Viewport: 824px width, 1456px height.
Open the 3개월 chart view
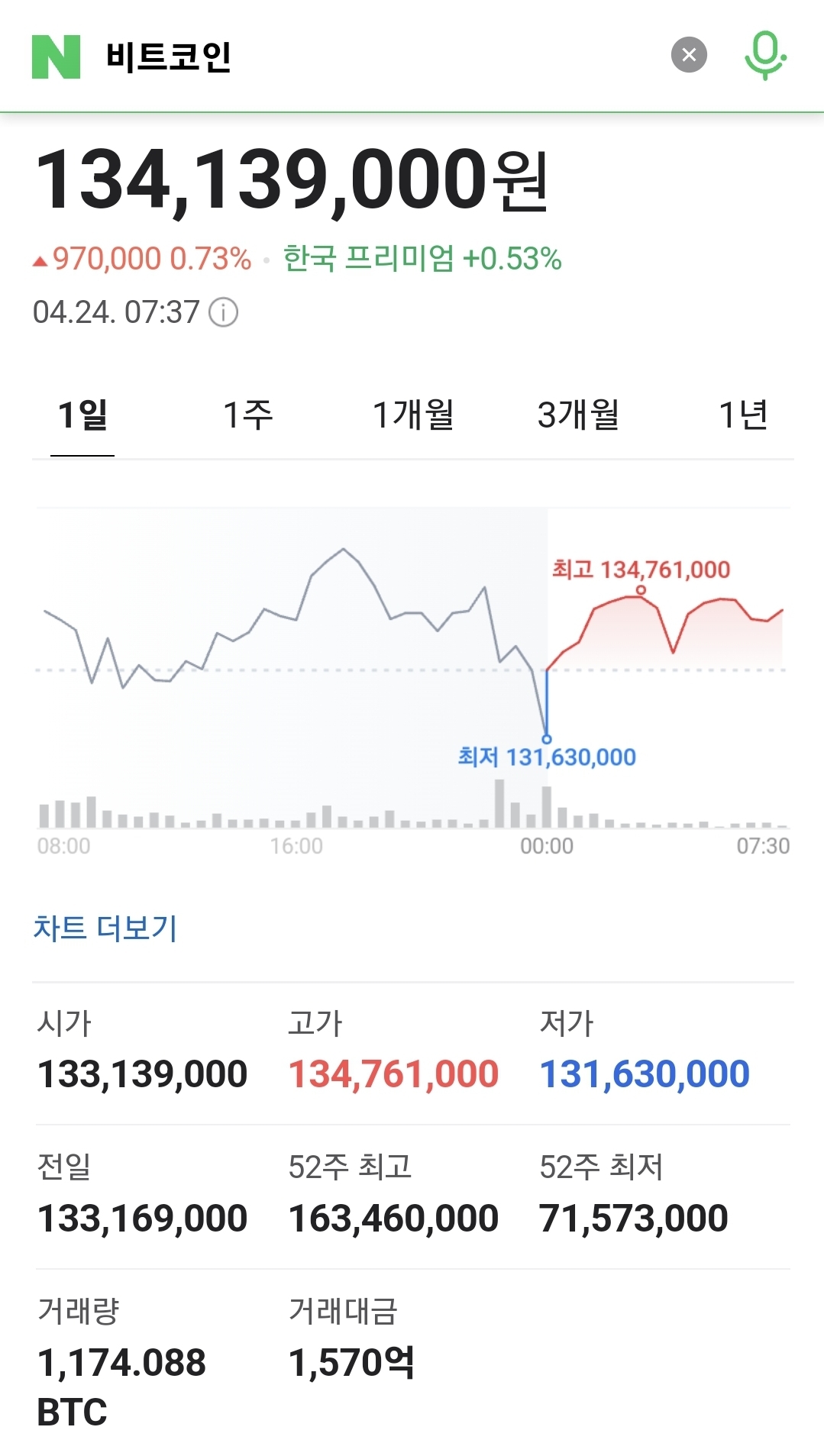(x=579, y=415)
